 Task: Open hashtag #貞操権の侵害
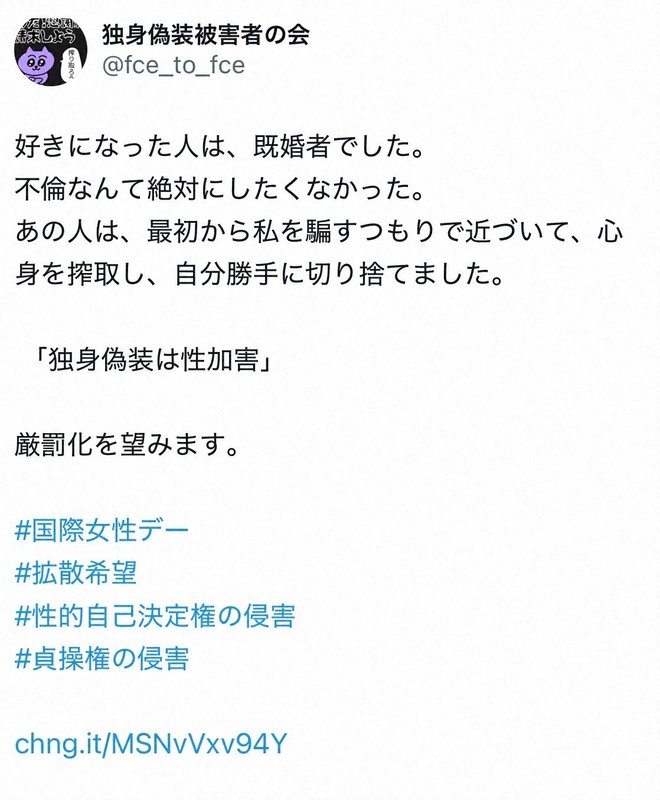[102, 658]
